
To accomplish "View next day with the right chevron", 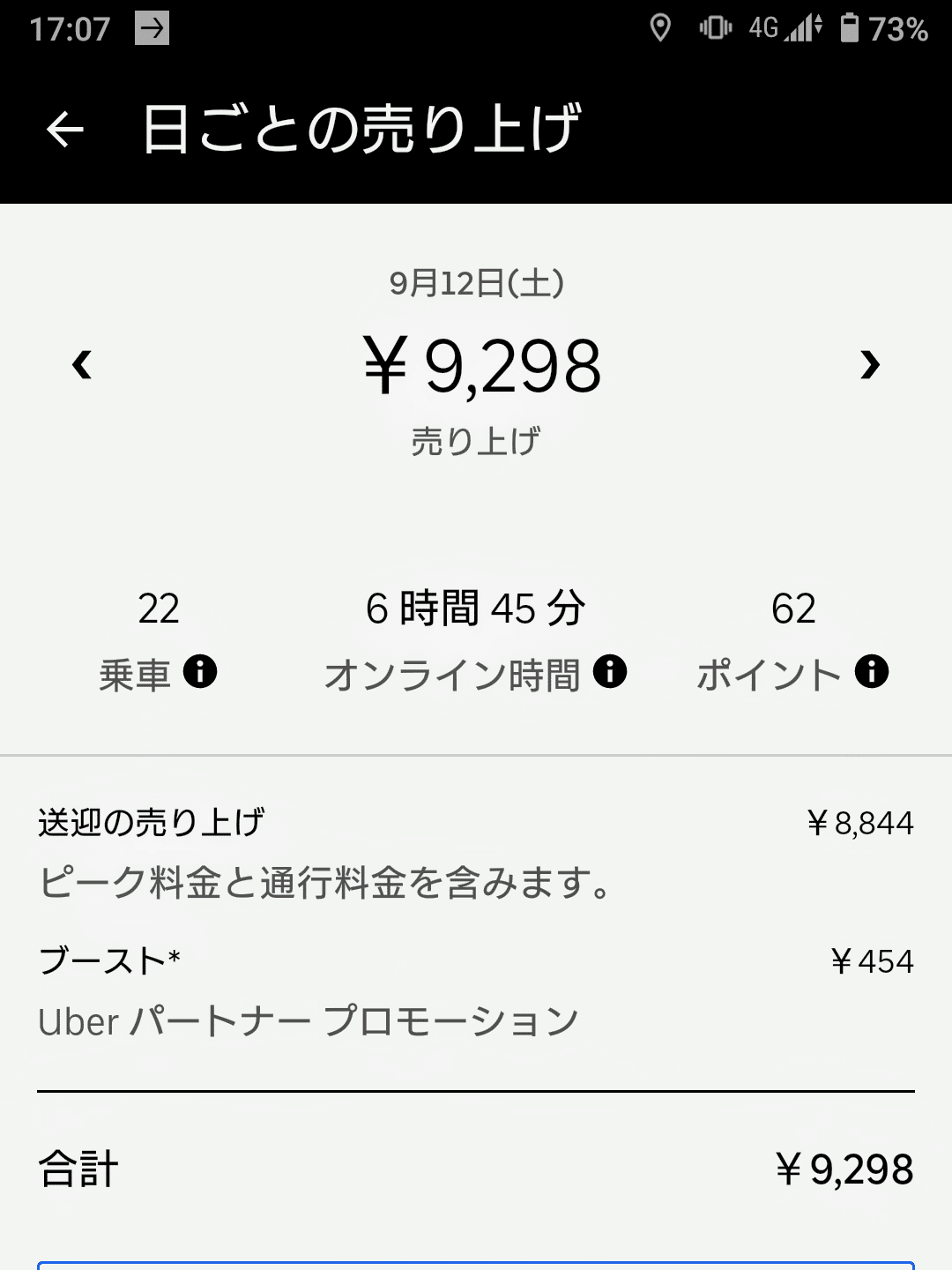I will click(871, 366).
